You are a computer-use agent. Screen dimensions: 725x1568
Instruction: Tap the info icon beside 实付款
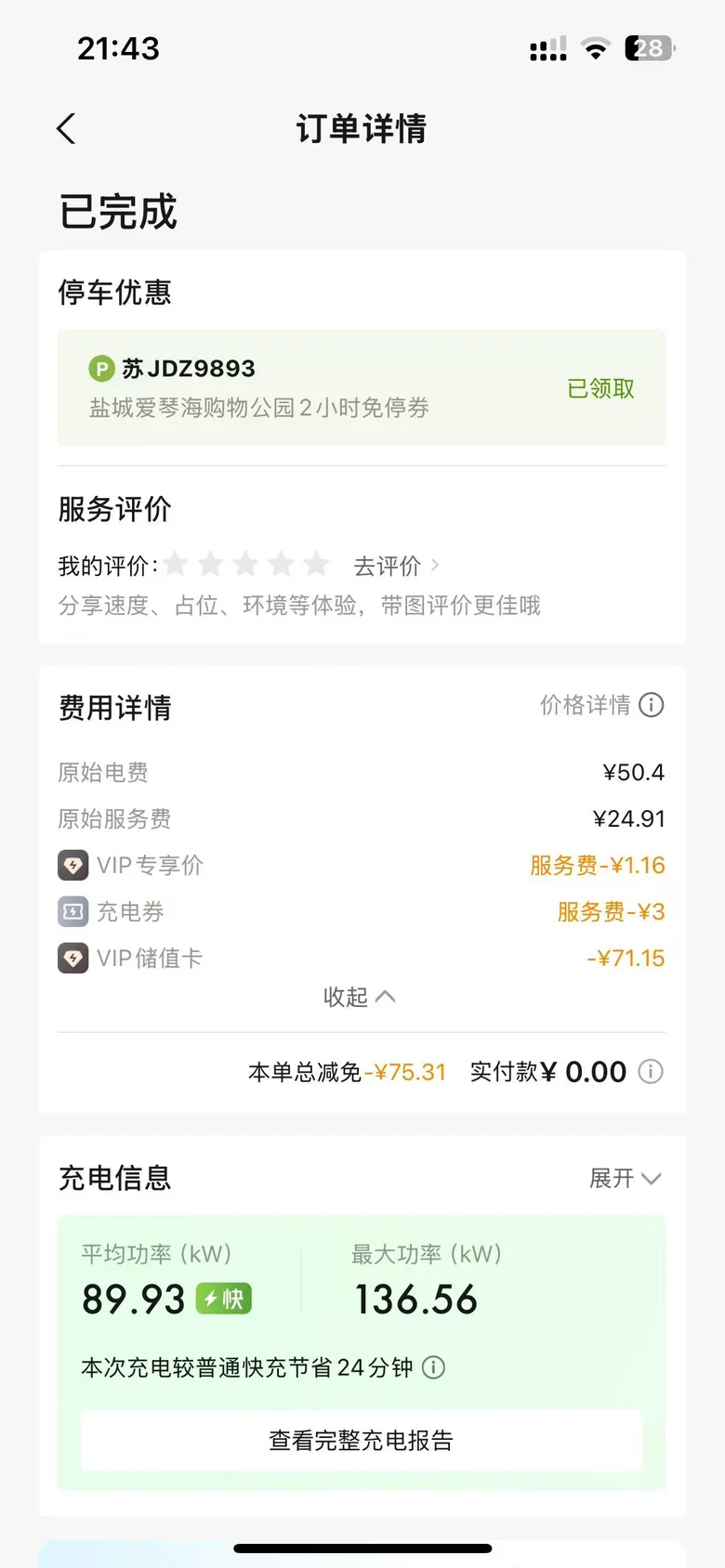[651, 1072]
